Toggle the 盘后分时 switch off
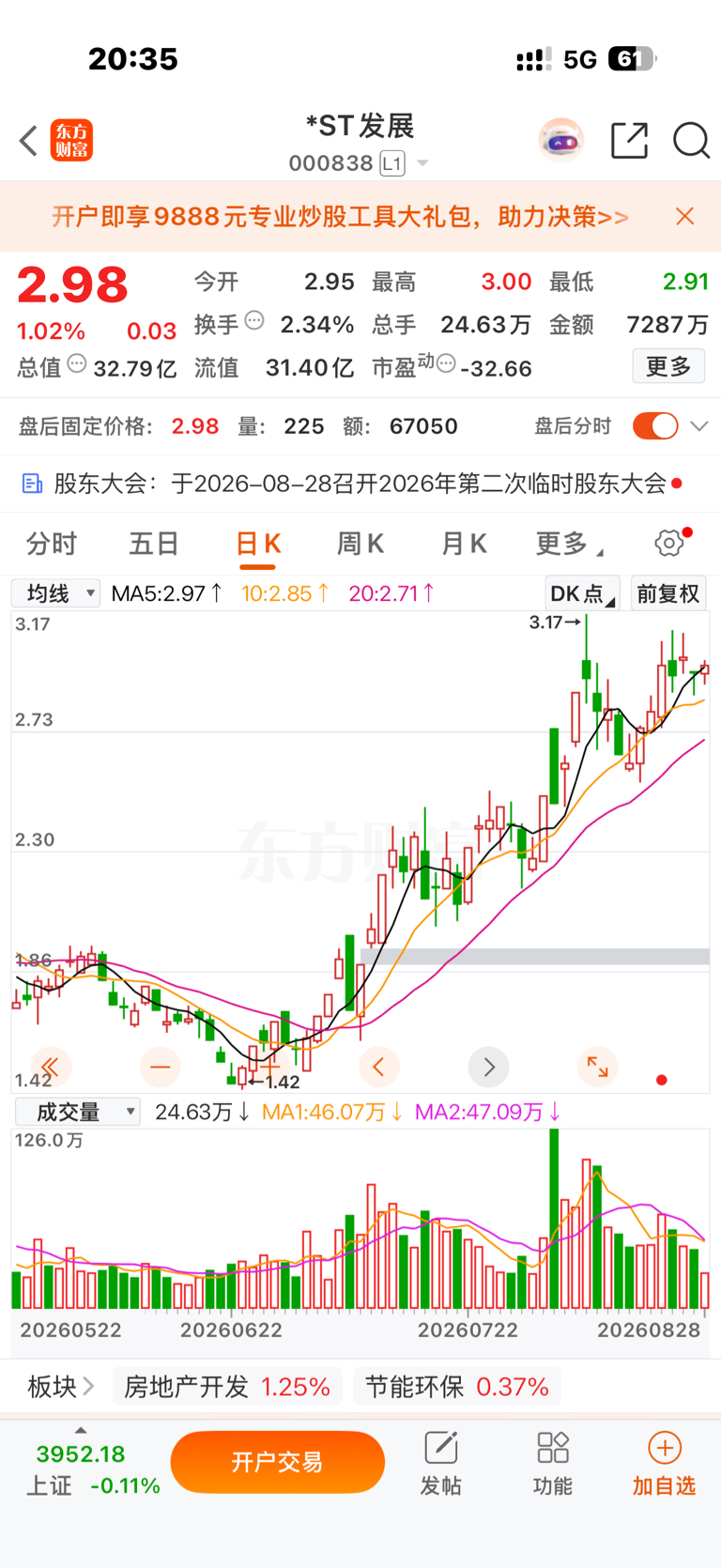 point(655,426)
